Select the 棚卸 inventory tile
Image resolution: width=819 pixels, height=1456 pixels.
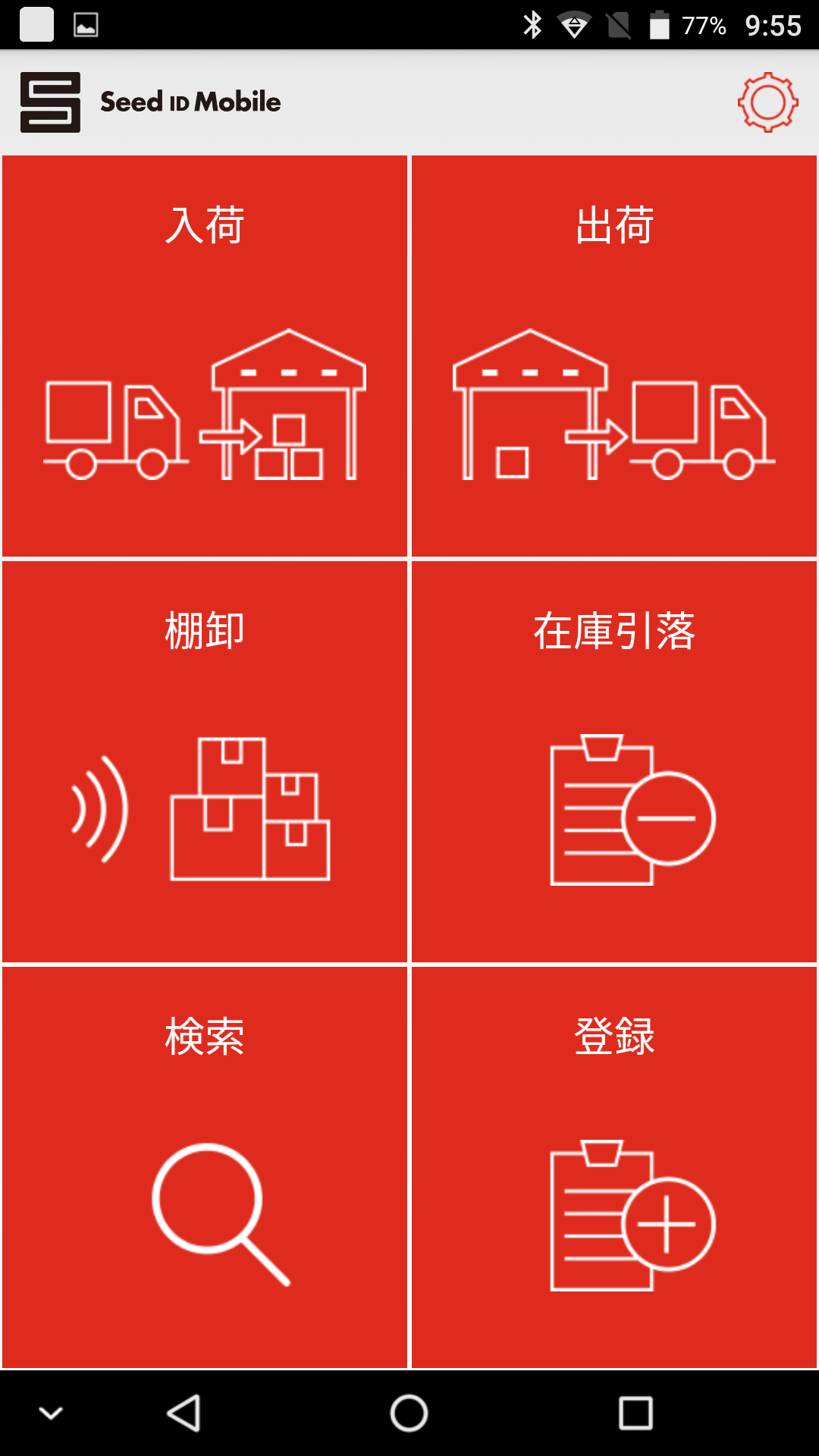(205, 762)
